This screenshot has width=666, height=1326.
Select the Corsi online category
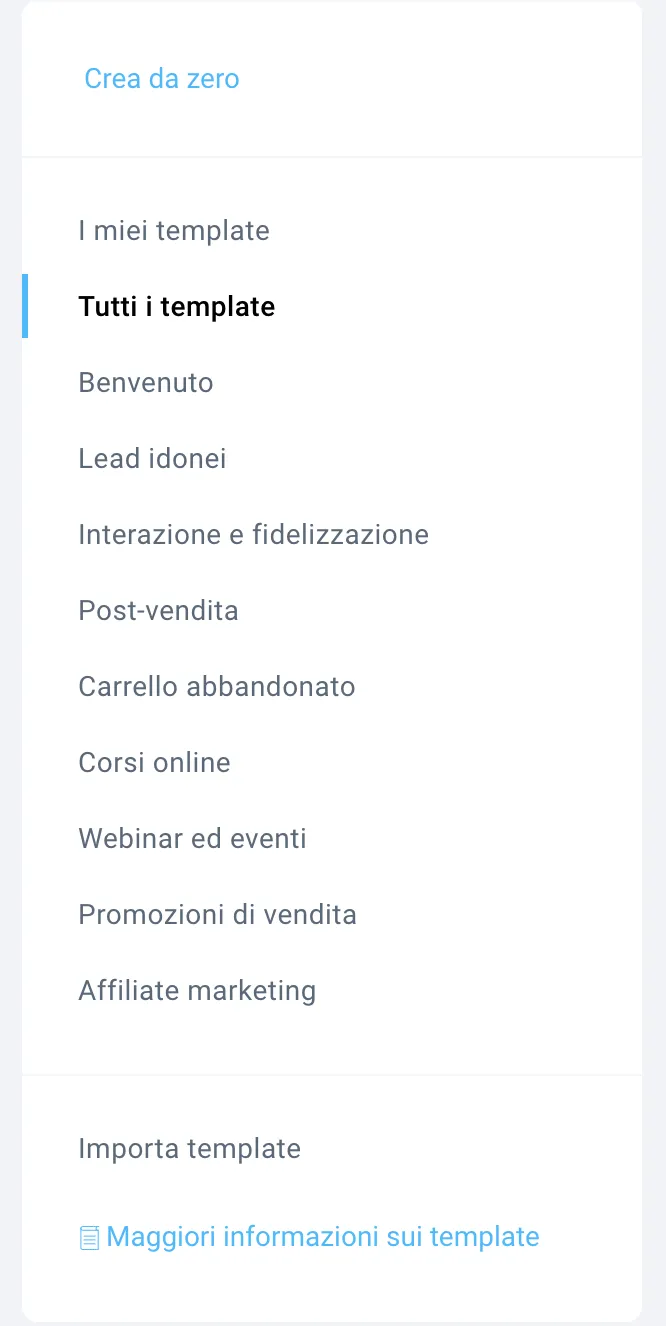155,762
